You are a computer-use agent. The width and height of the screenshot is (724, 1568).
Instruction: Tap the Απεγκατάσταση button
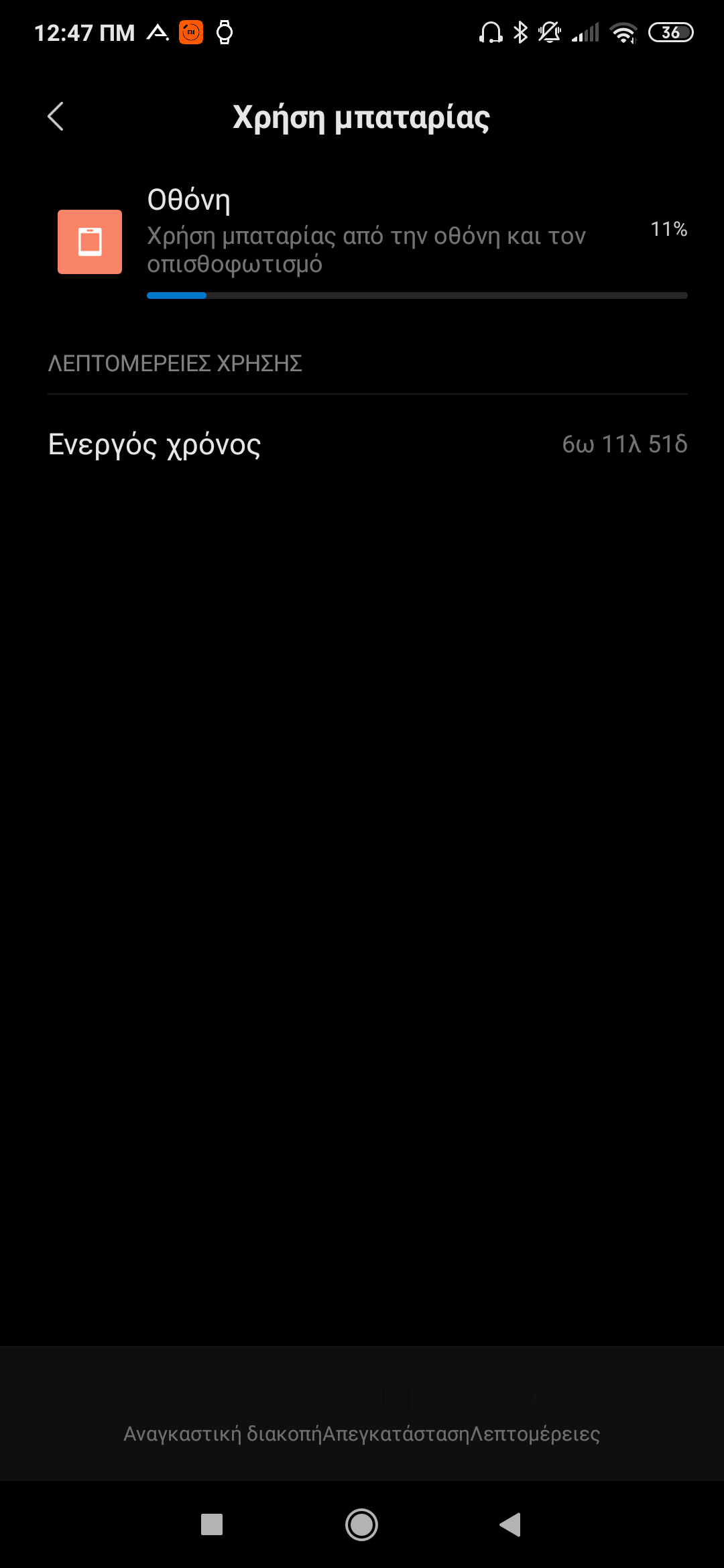pos(396,1414)
